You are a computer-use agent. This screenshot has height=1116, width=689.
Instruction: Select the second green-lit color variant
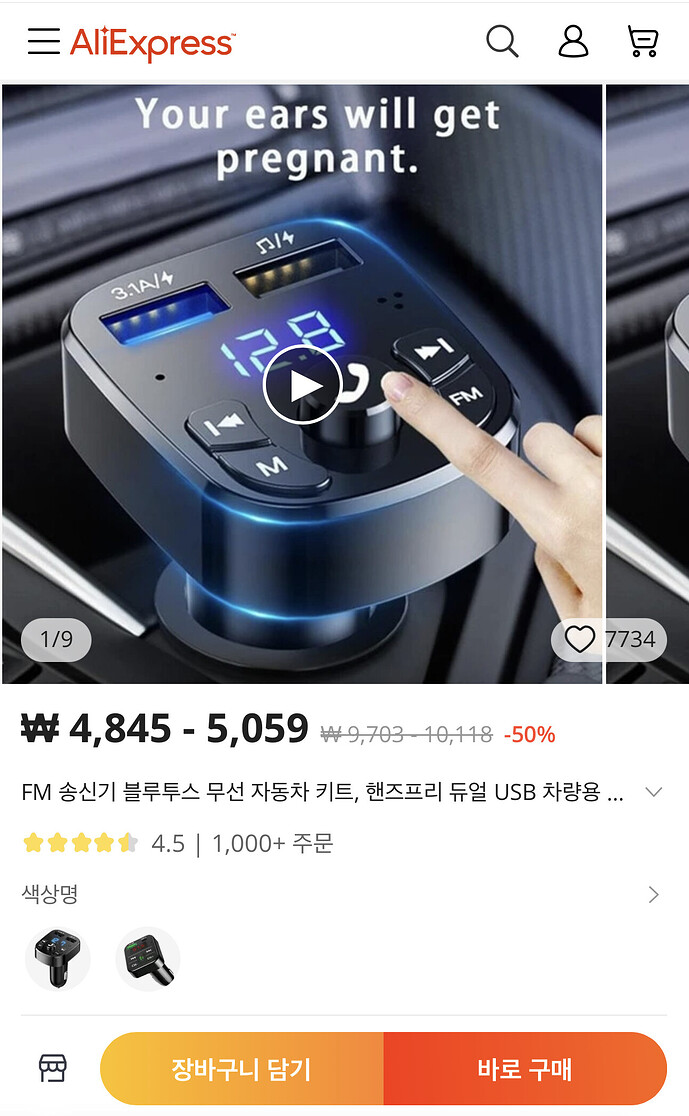[x=148, y=958]
